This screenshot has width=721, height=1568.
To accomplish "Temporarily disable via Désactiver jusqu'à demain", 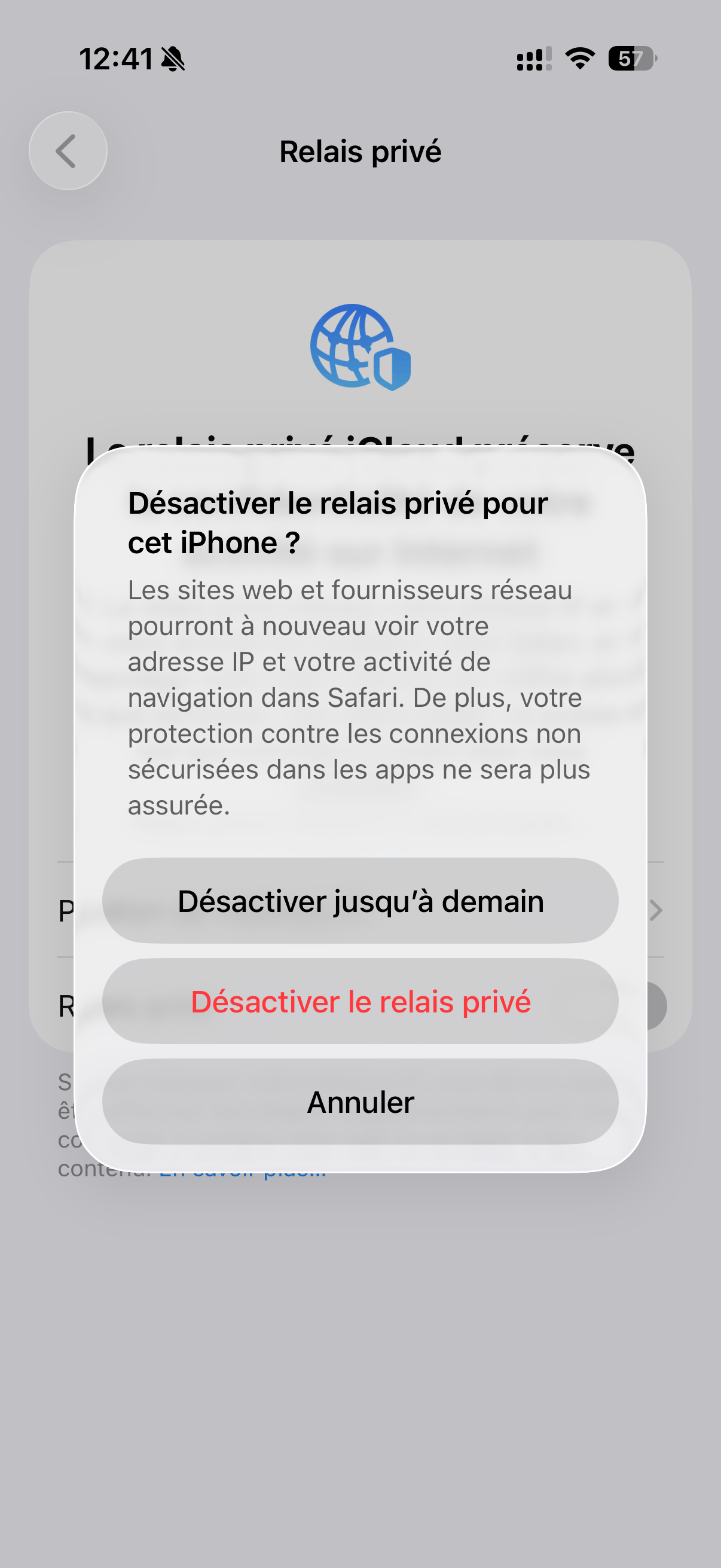I will click(x=360, y=901).
